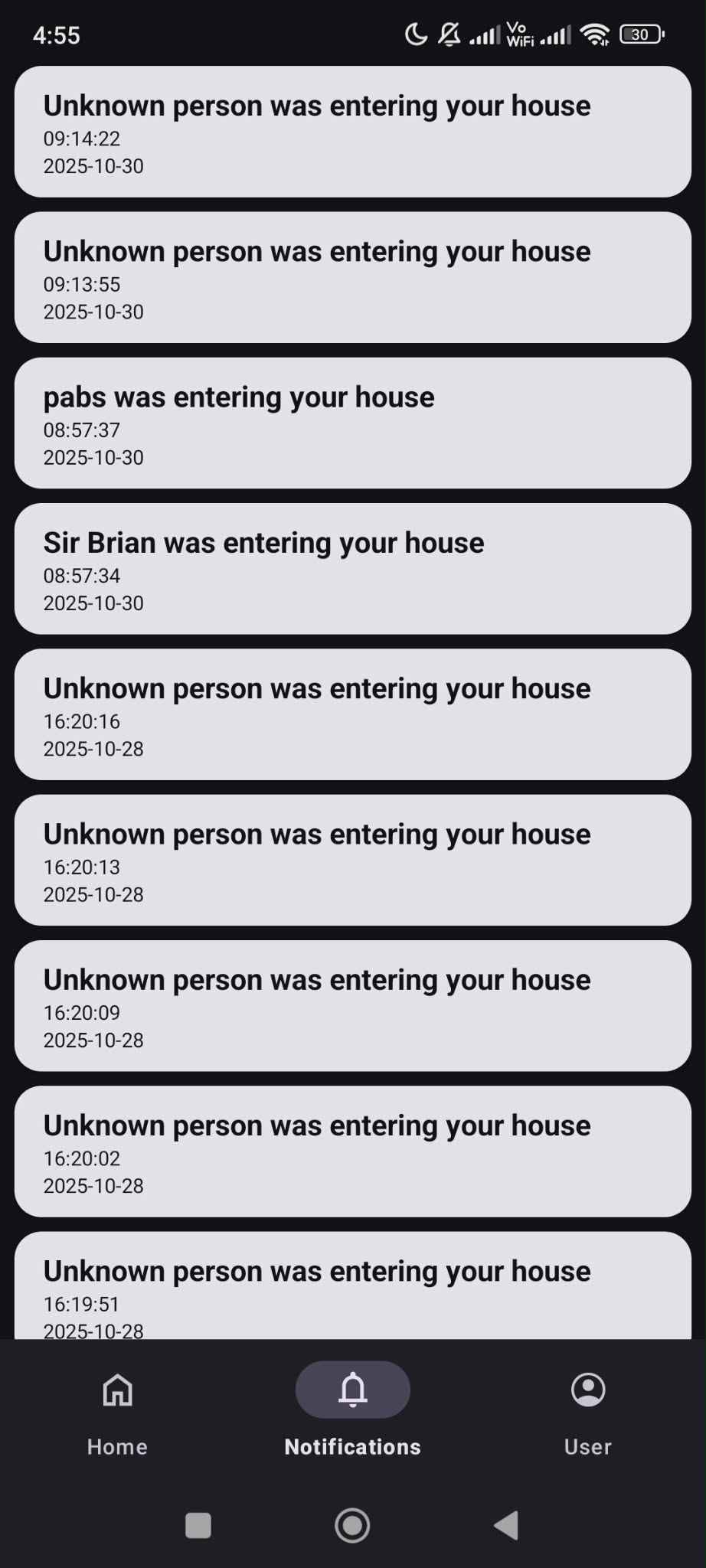This screenshot has width=706, height=1568.
Task: Open the Unknown person alert from 09:13:55
Action: click(x=352, y=277)
